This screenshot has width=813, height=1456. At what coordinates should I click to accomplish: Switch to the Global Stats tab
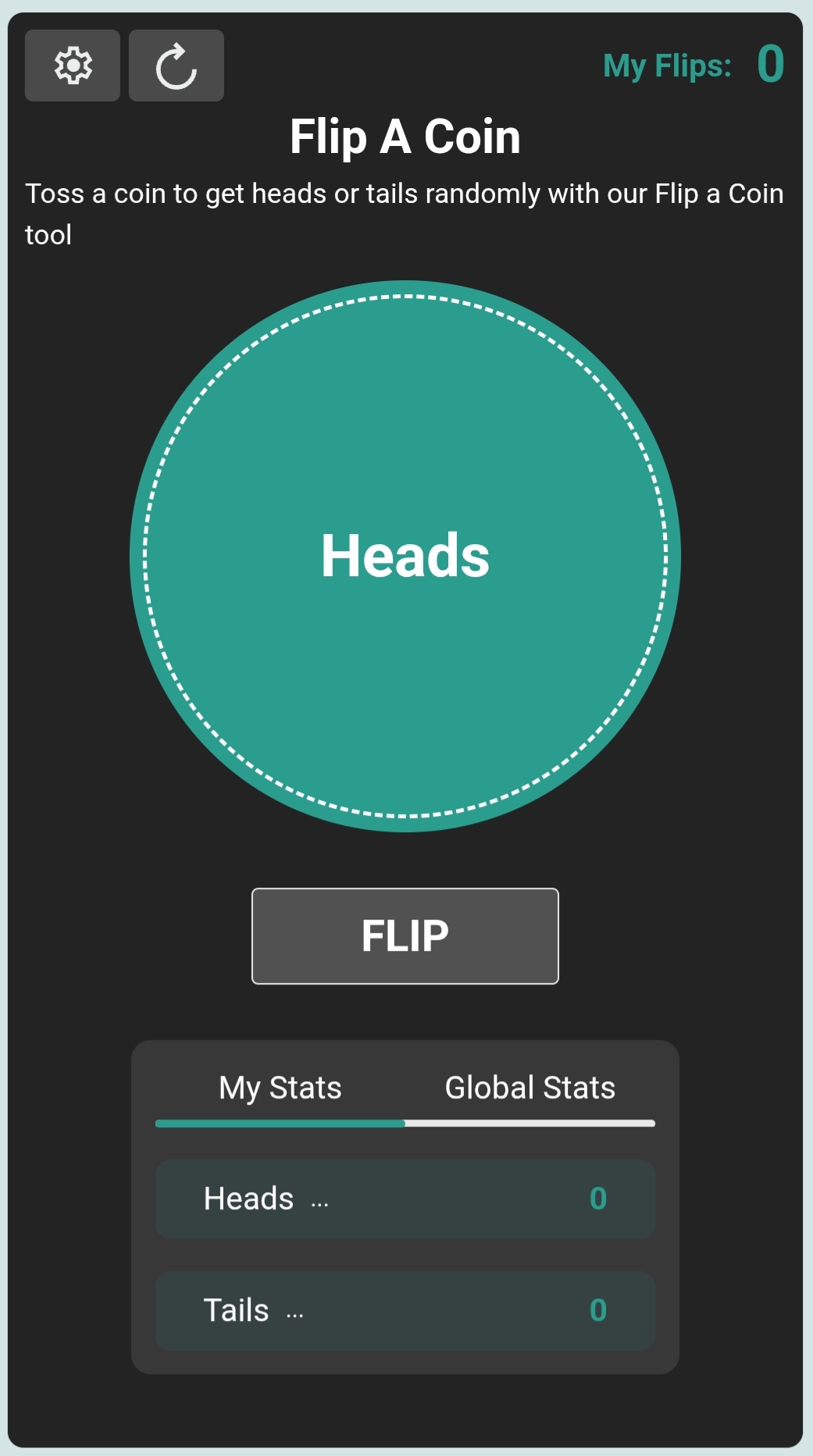pos(530,1088)
